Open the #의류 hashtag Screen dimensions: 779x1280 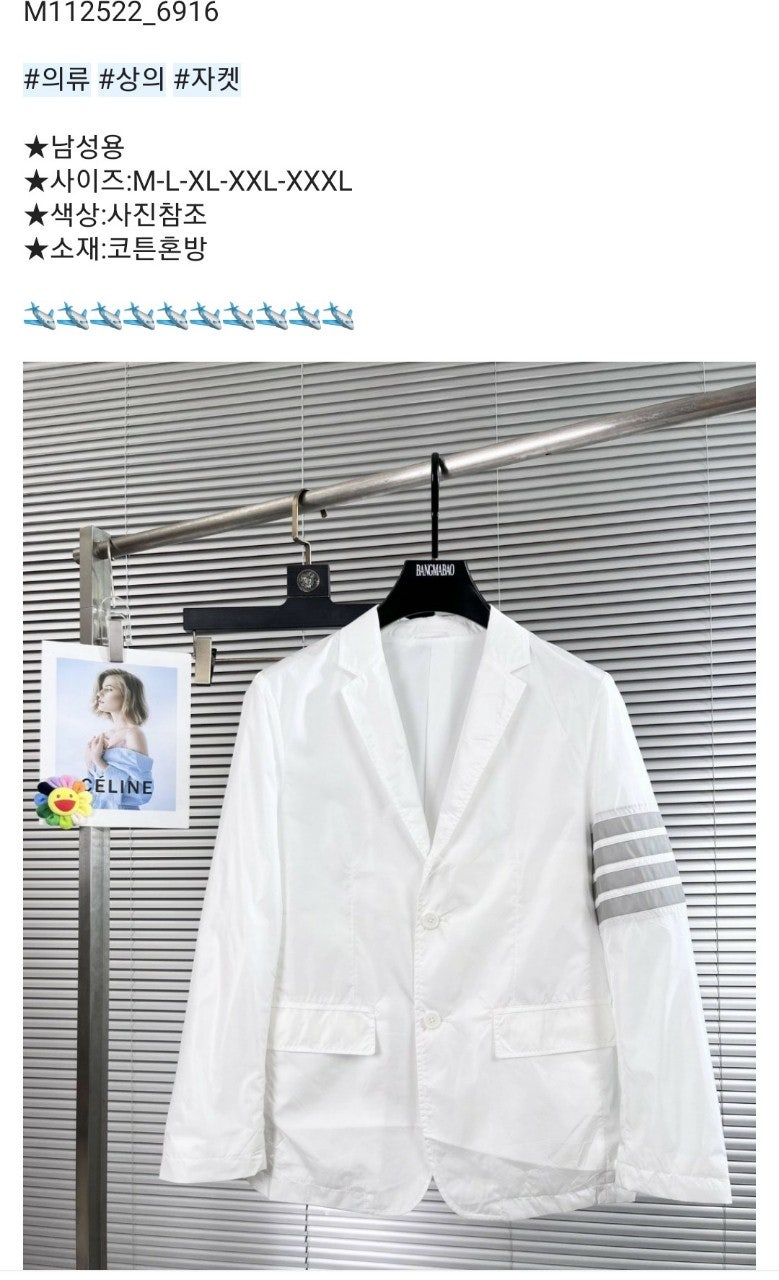pyautogui.click(x=56, y=80)
